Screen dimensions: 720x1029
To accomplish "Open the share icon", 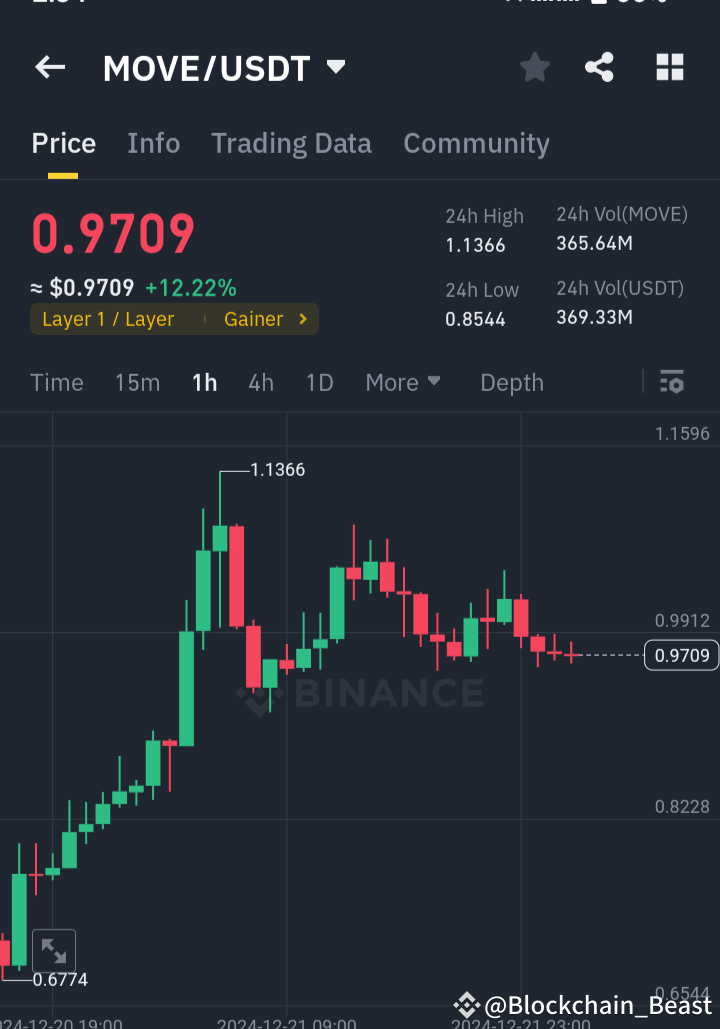I will coord(599,67).
